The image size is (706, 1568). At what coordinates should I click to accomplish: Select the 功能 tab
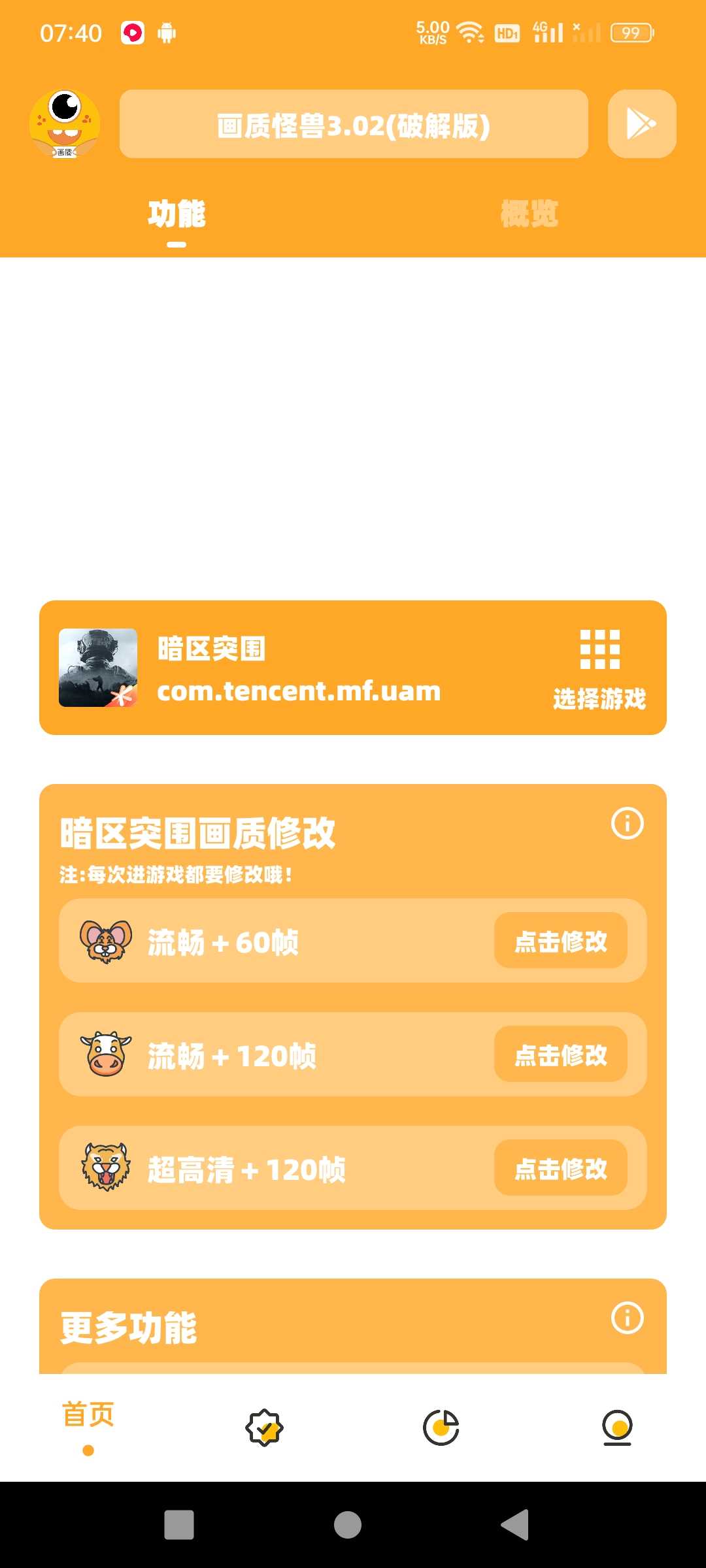coord(176,214)
